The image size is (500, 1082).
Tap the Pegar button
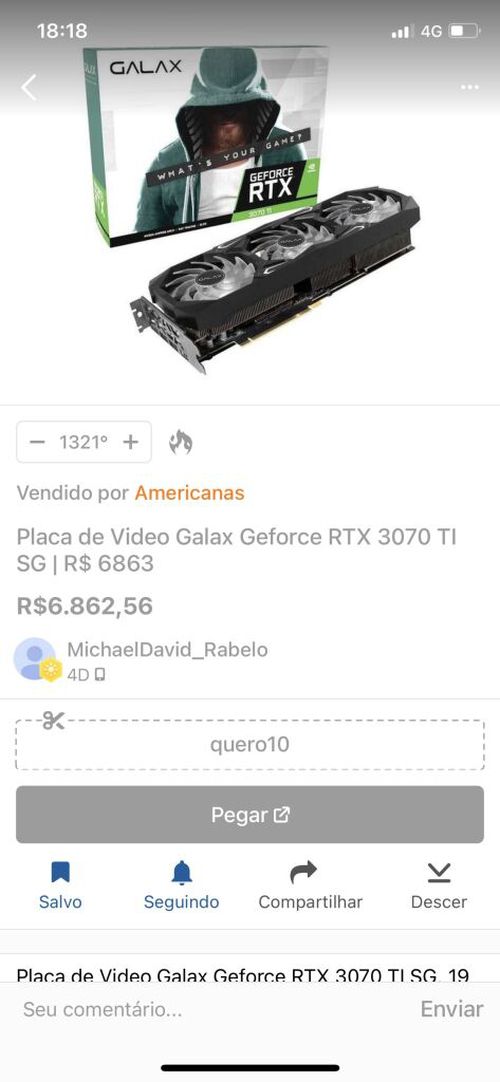tap(250, 814)
